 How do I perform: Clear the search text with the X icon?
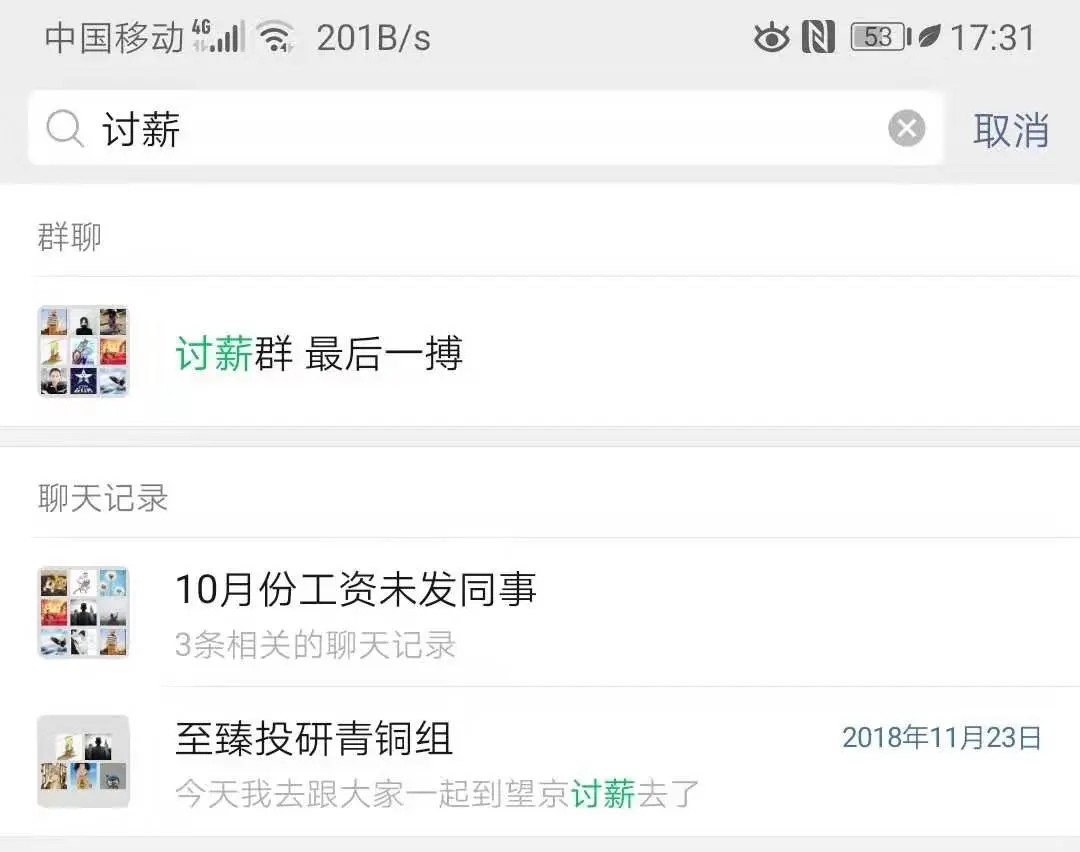click(906, 129)
